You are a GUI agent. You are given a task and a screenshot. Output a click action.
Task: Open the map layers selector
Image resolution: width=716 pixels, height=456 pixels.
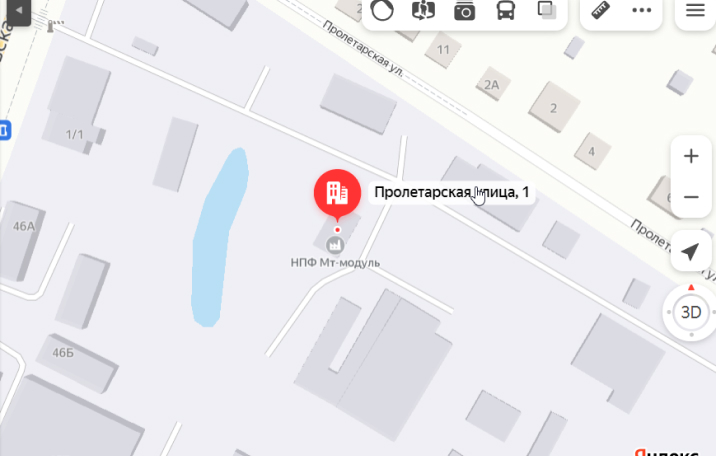(546, 10)
